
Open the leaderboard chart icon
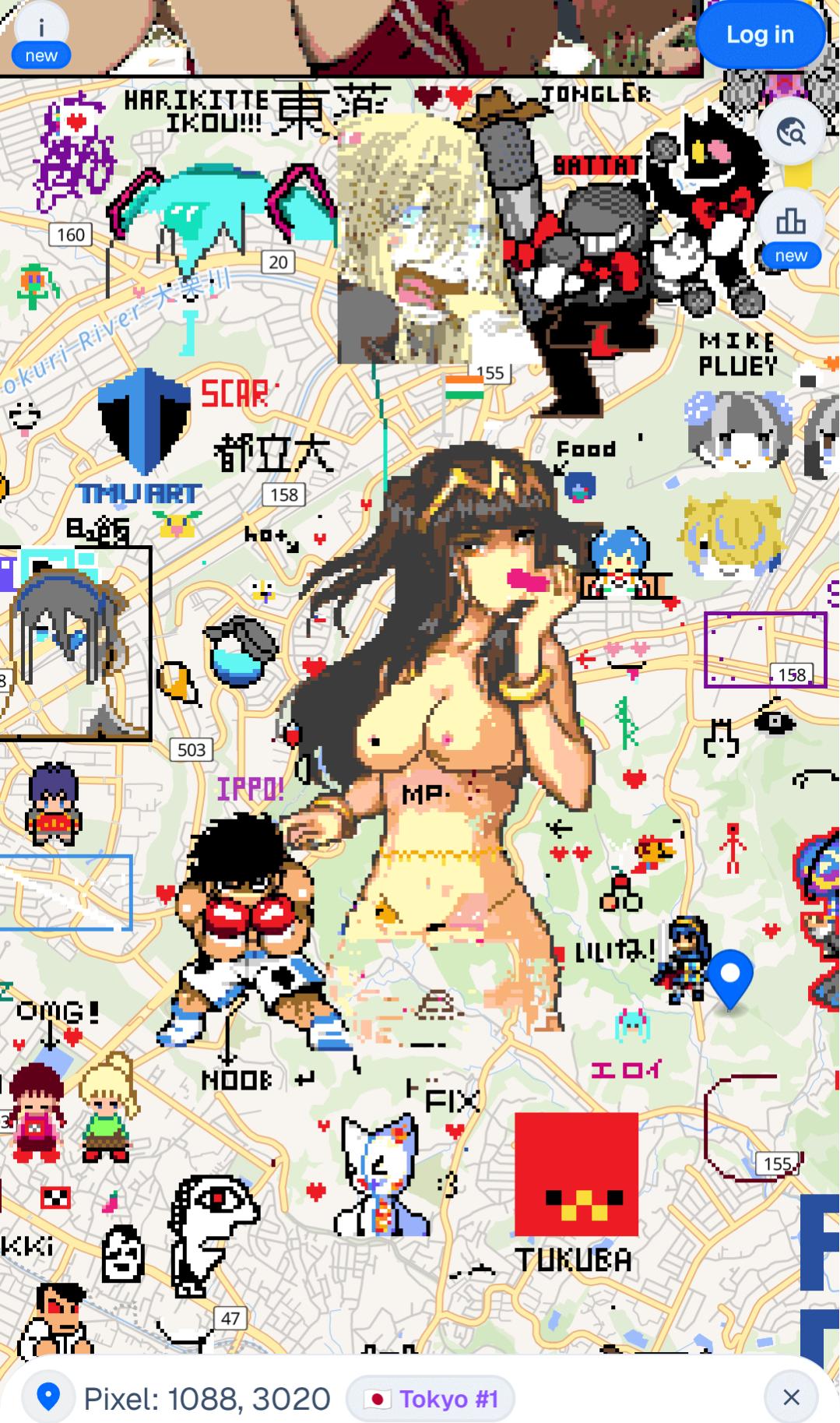pos(790,224)
